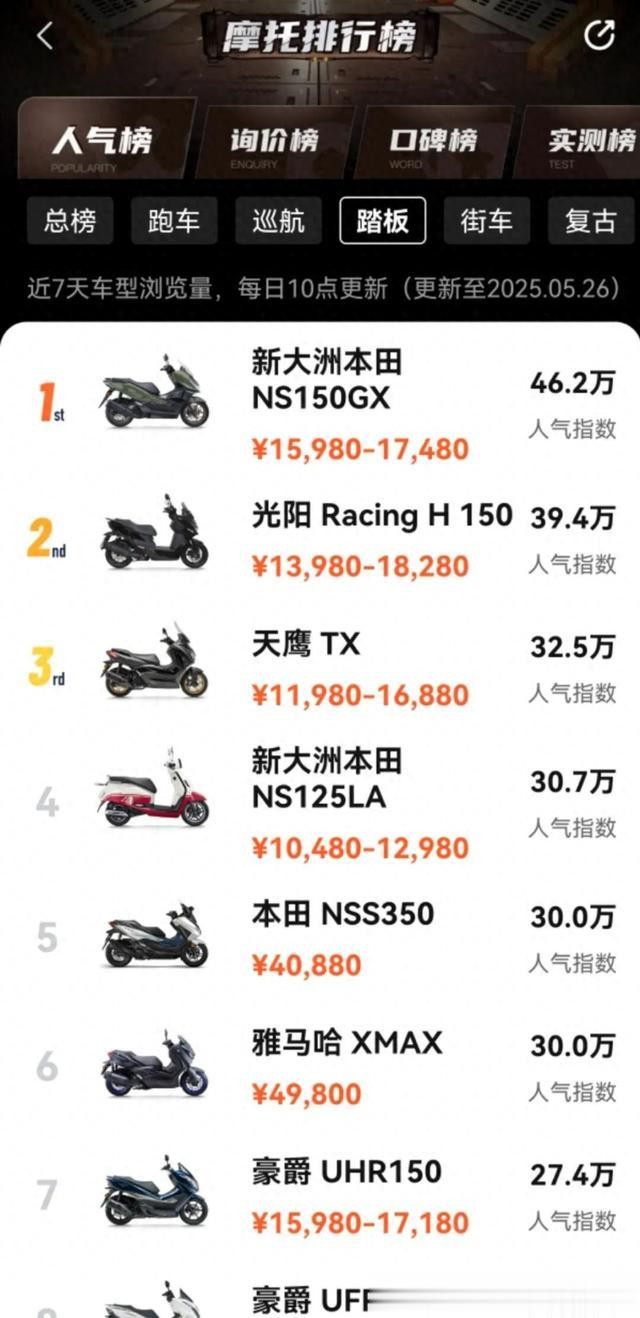
Task: Filter ranking by 街车
Action: click(487, 221)
